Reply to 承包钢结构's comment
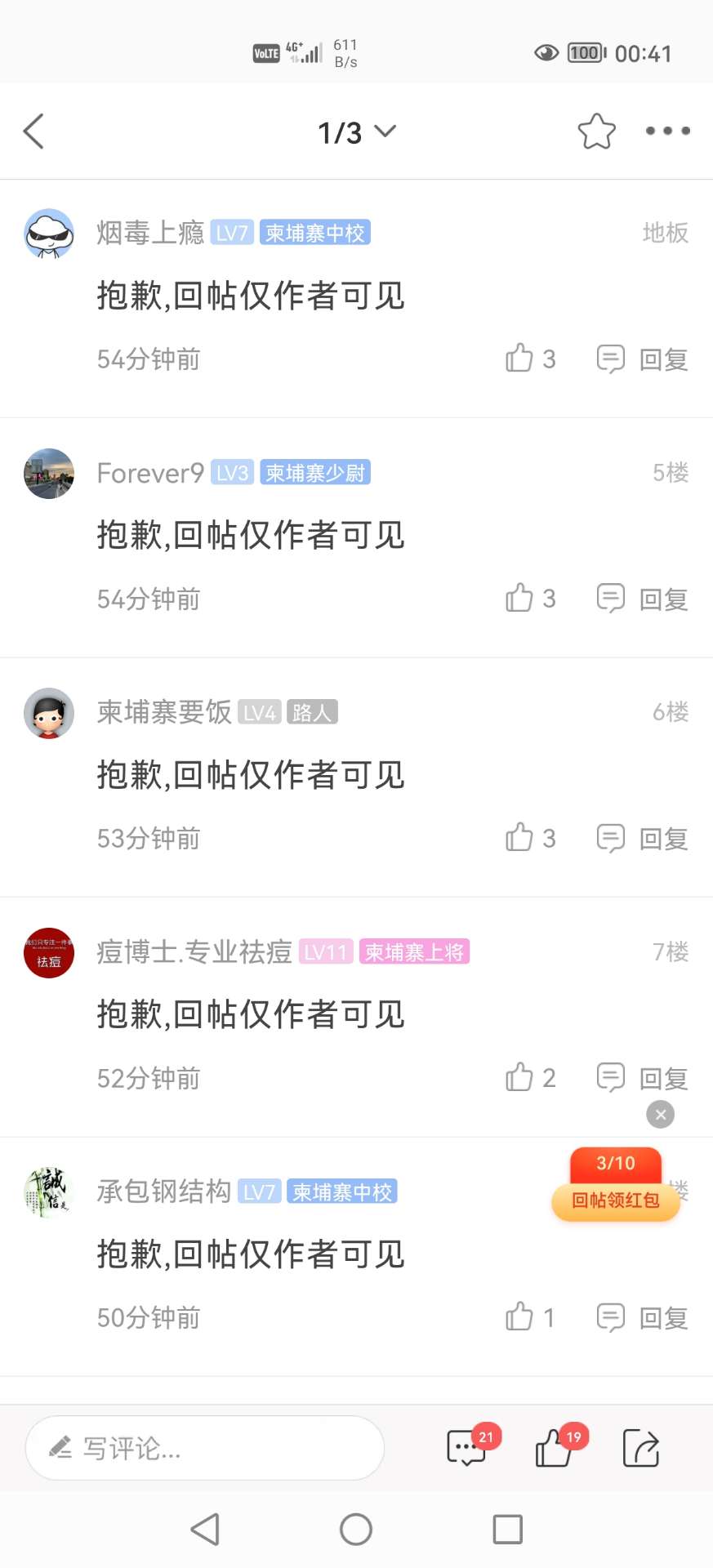This screenshot has width=713, height=1568. point(644,1317)
